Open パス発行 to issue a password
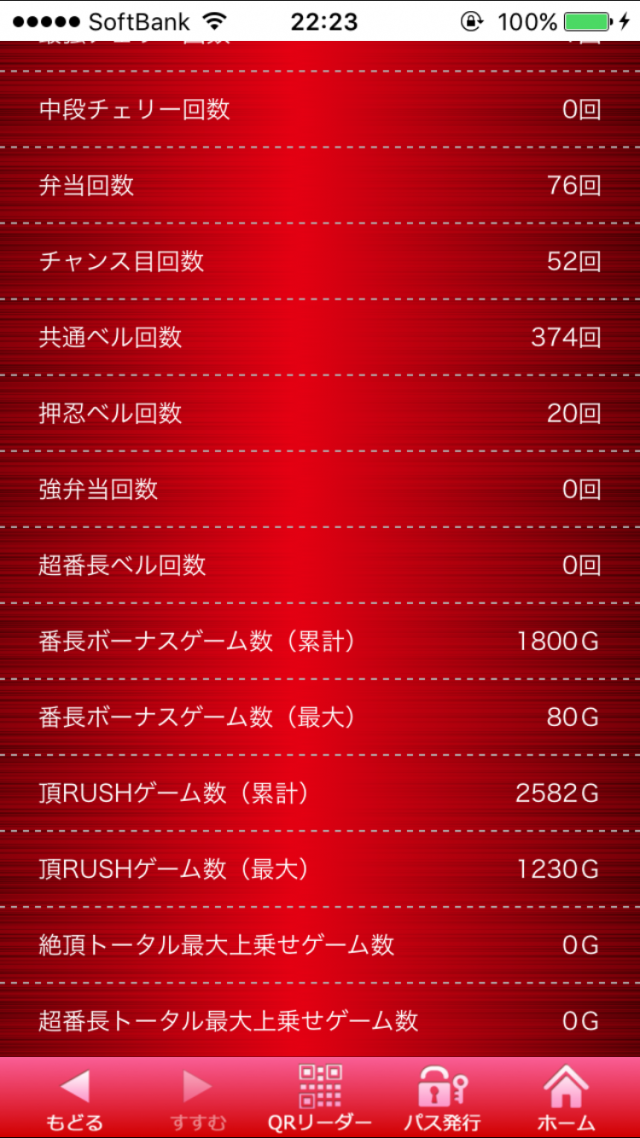Image resolution: width=640 pixels, height=1138 pixels. click(442, 1098)
